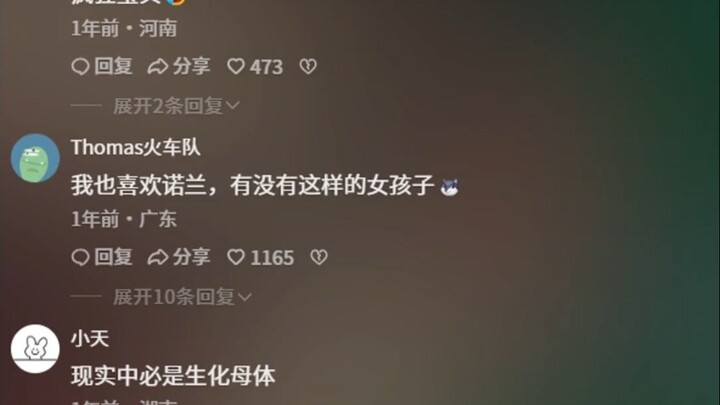Share the comment from 河南
Image resolution: width=720 pixels, height=405 pixels.
click(179, 66)
